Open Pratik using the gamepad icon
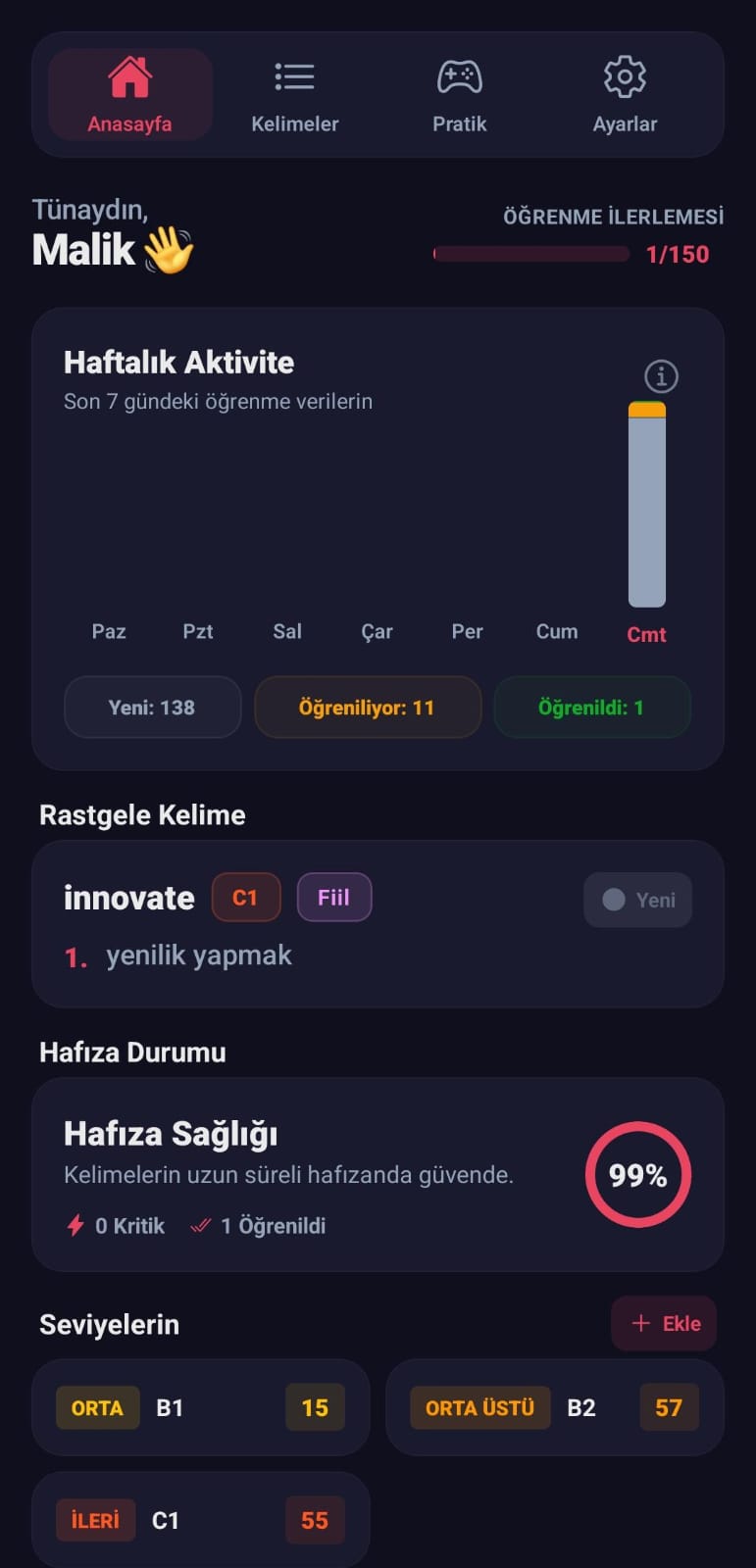The height and width of the screenshot is (1568, 756). [x=459, y=76]
